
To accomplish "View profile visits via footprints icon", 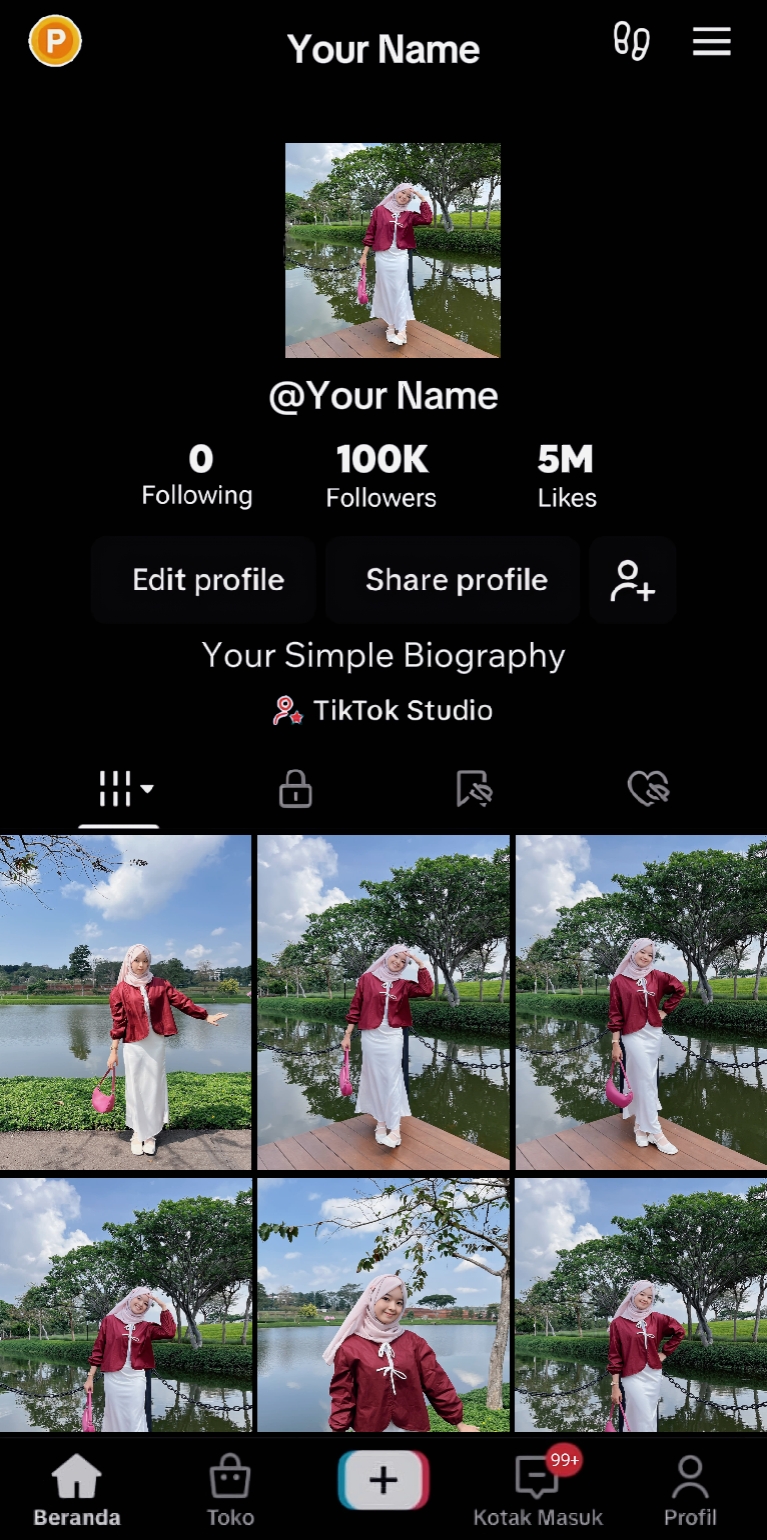I will [631, 42].
